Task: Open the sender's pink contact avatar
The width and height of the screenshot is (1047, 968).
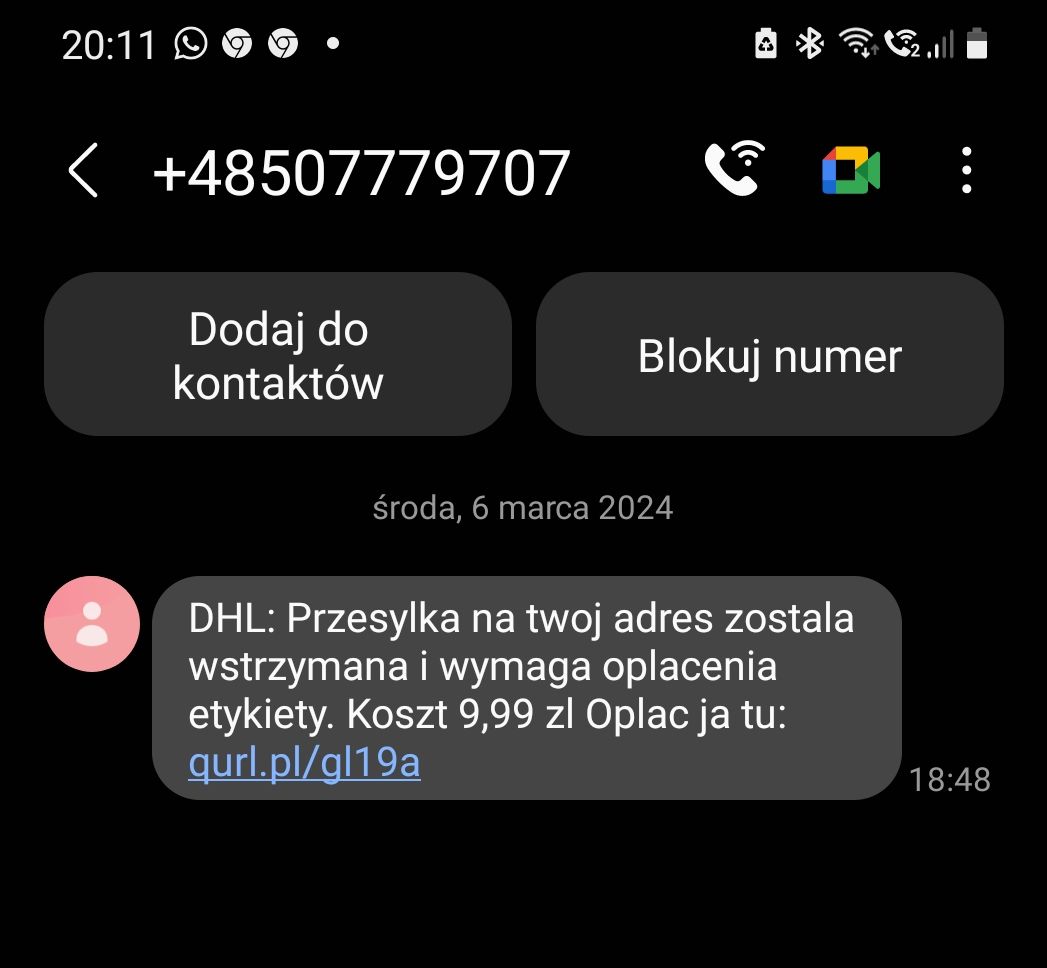Action: [x=92, y=624]
